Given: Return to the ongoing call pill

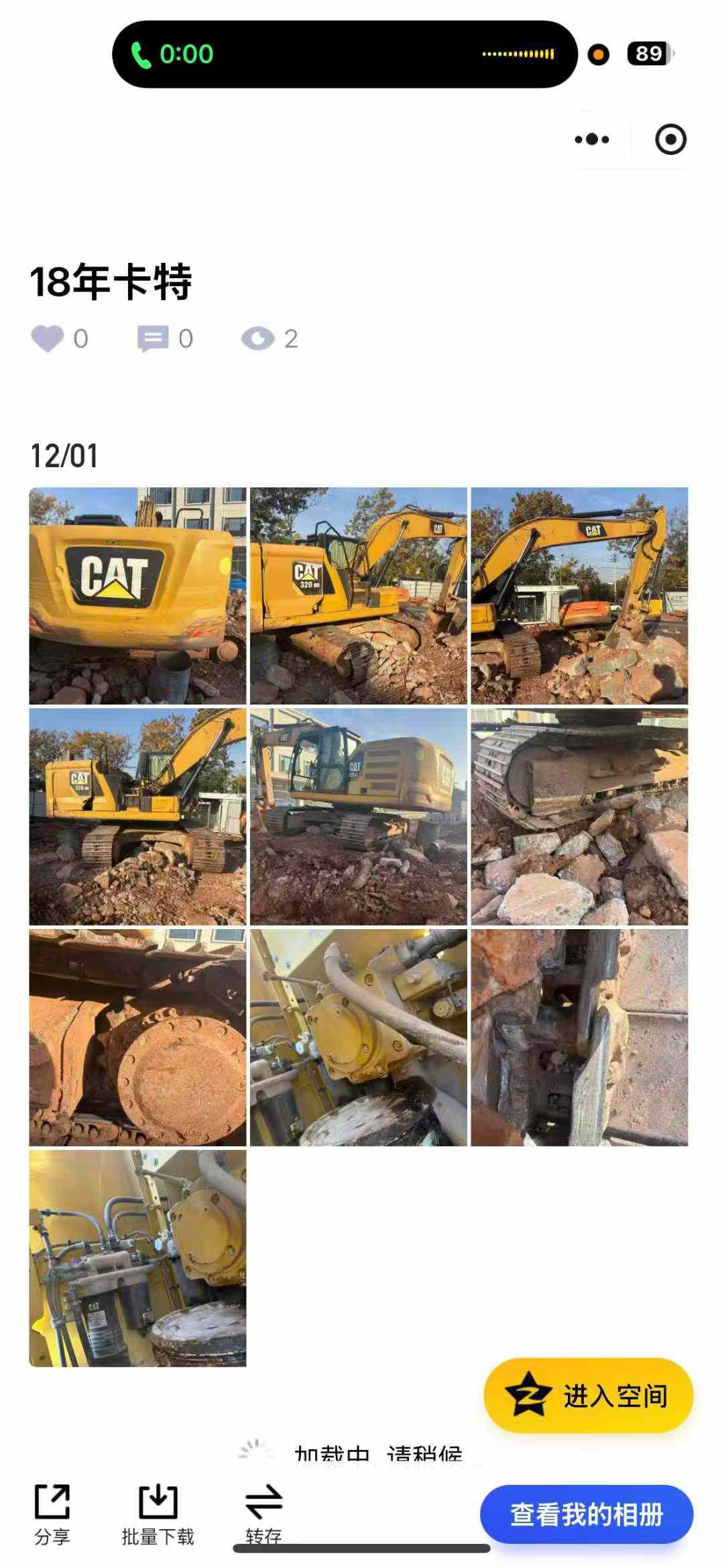Looking at the screenshot, I should click(x=345, y=54).
